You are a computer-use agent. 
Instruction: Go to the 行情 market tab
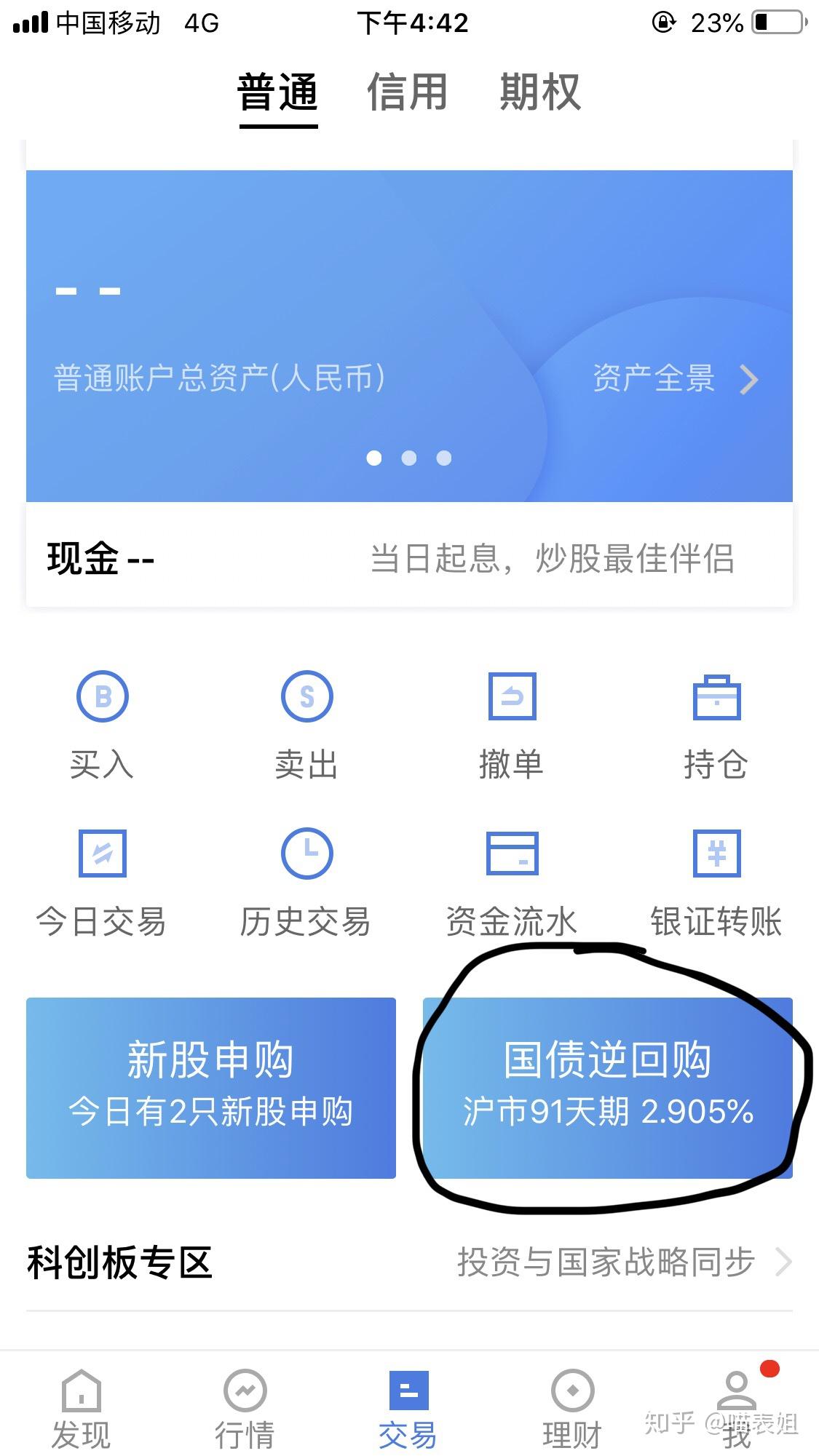[x=245, y=1409]
